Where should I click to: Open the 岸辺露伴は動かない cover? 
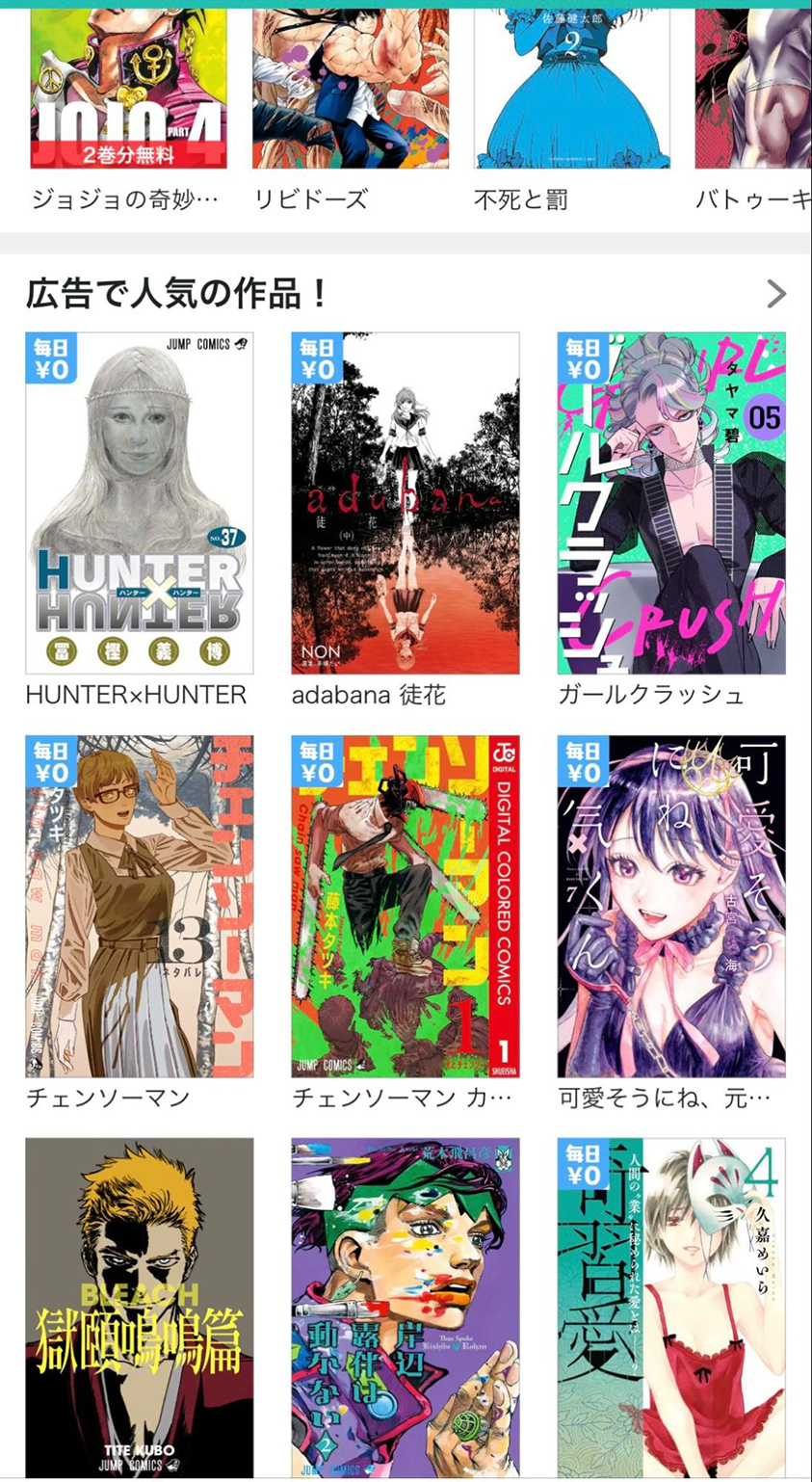pos(406,1308)
